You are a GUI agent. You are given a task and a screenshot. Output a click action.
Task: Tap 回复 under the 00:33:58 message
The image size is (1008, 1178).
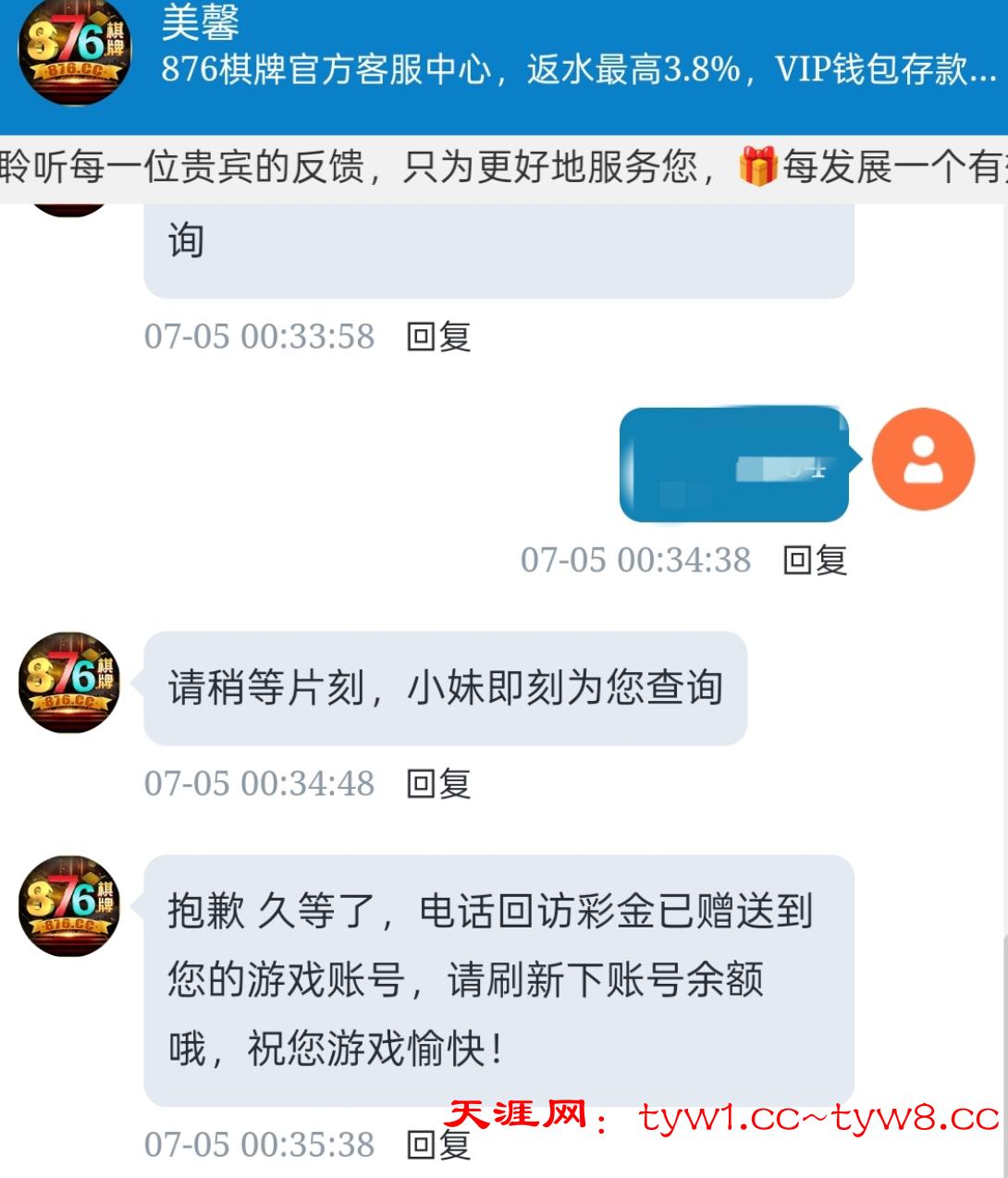[438, 337]
